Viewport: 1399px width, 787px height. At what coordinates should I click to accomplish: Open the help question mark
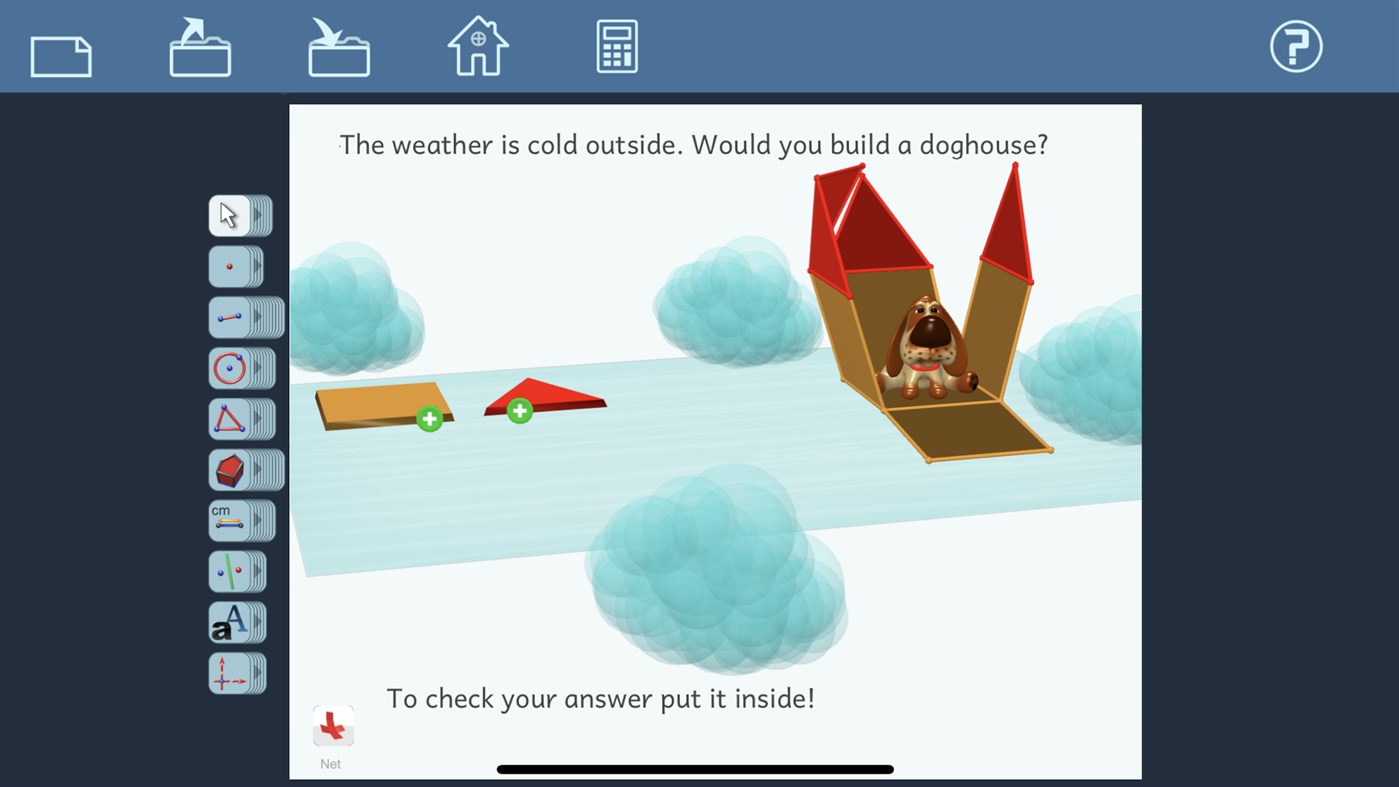[1296, 46]
